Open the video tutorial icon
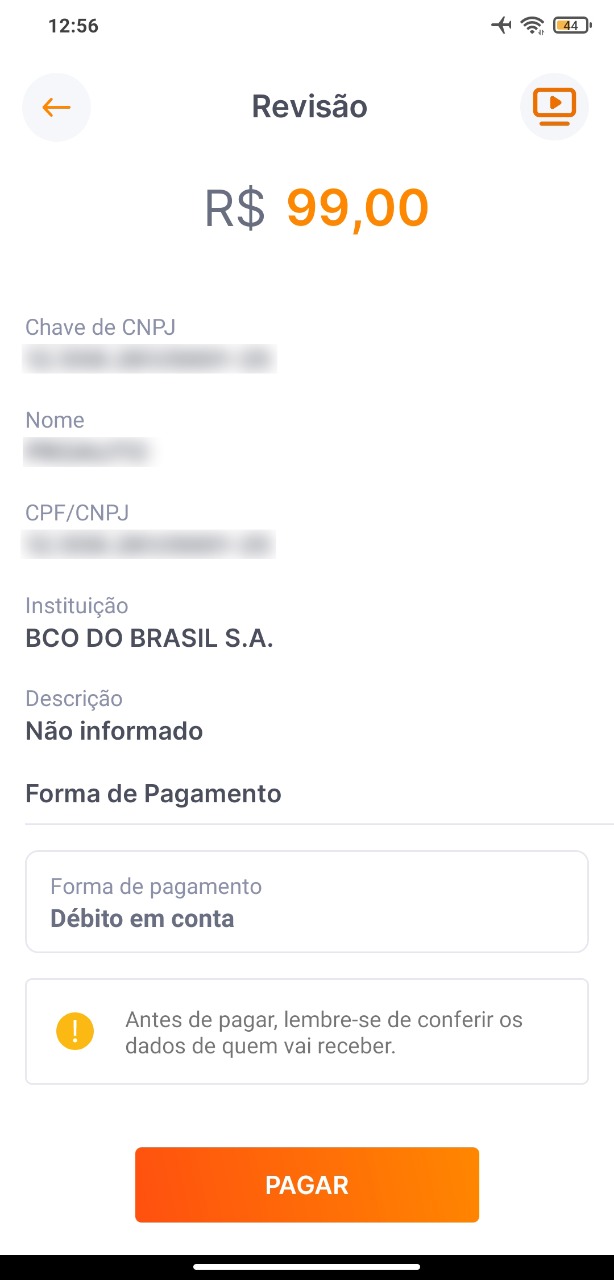 (554, 107)
